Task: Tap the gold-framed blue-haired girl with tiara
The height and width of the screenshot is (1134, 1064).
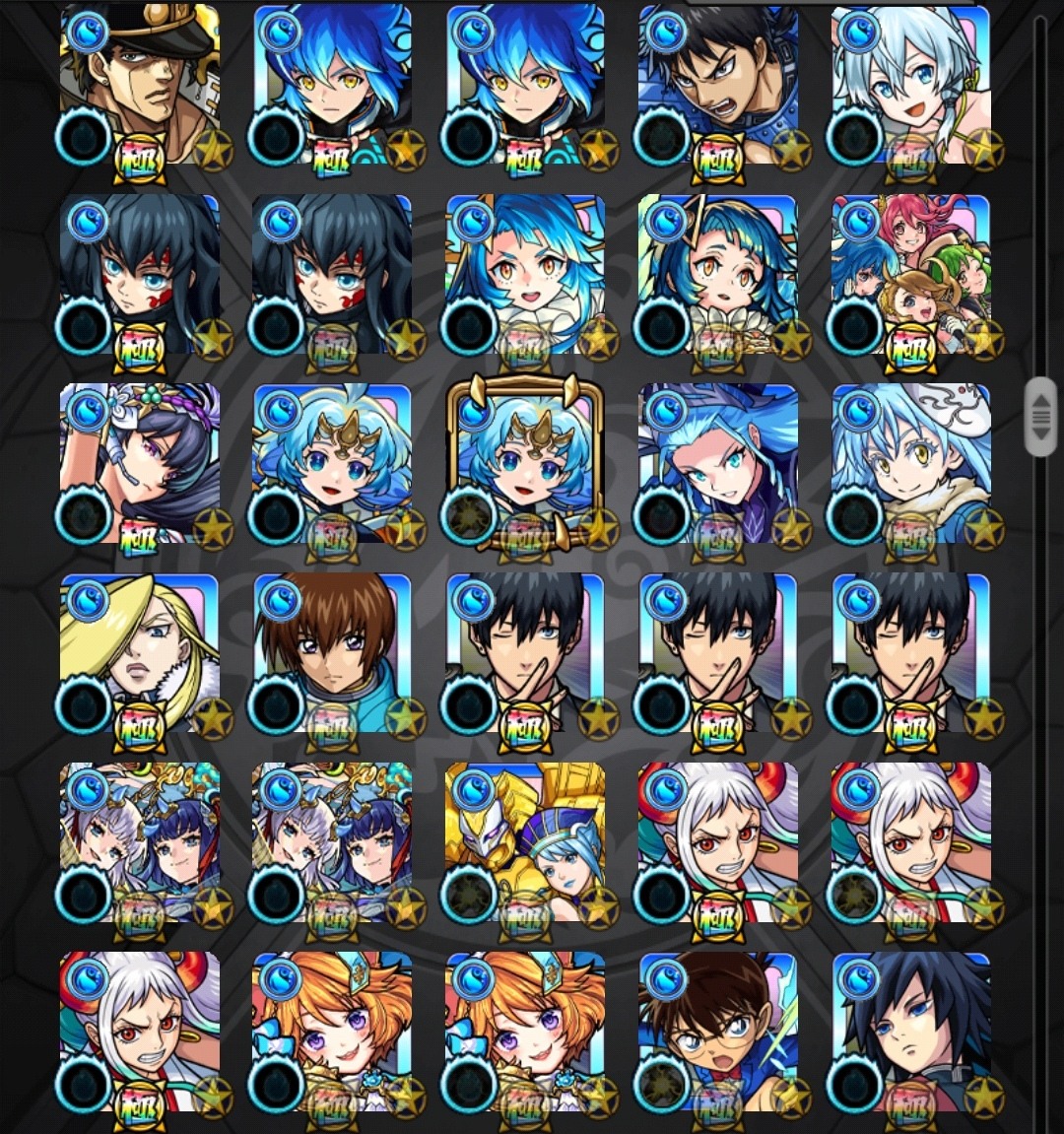Action: pos(525,465)
